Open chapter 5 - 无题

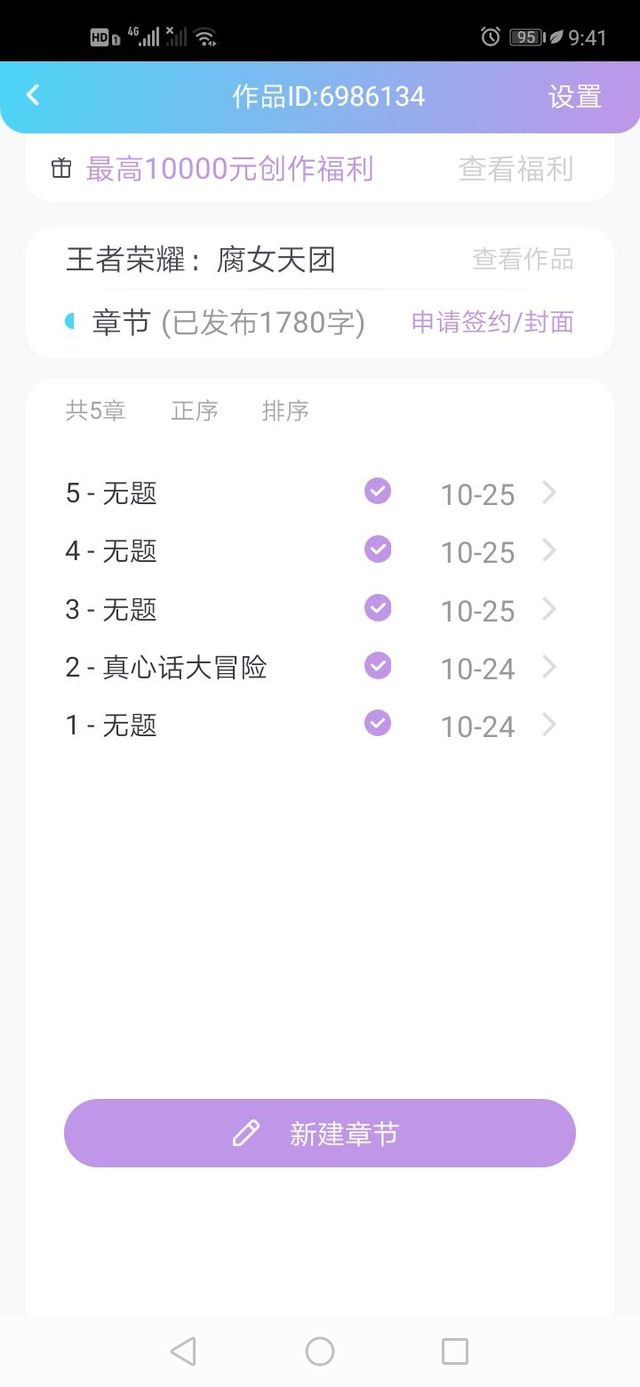click(310, 493)
